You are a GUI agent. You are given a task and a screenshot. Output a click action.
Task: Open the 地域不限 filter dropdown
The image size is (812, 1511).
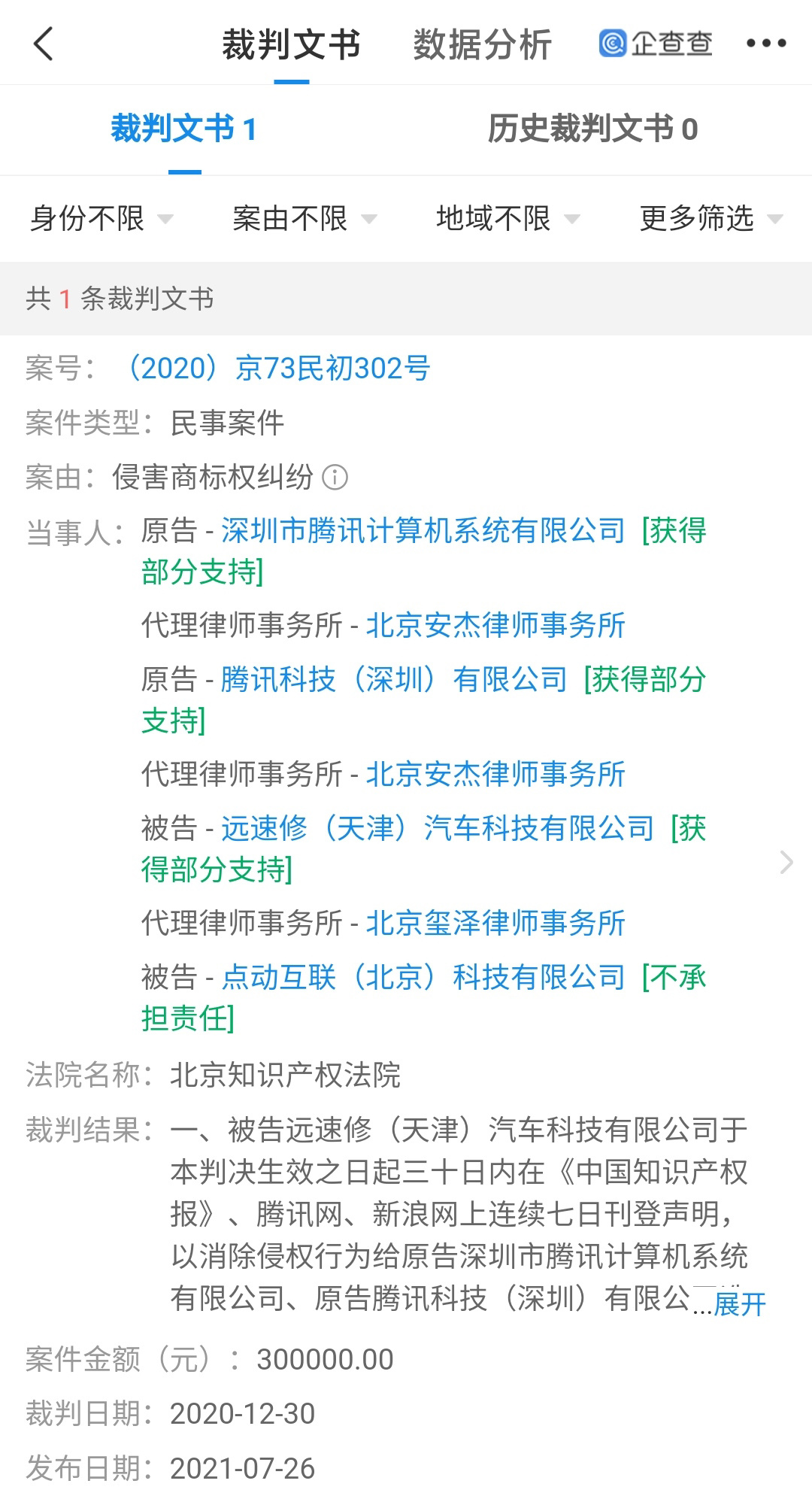point(508,219)
